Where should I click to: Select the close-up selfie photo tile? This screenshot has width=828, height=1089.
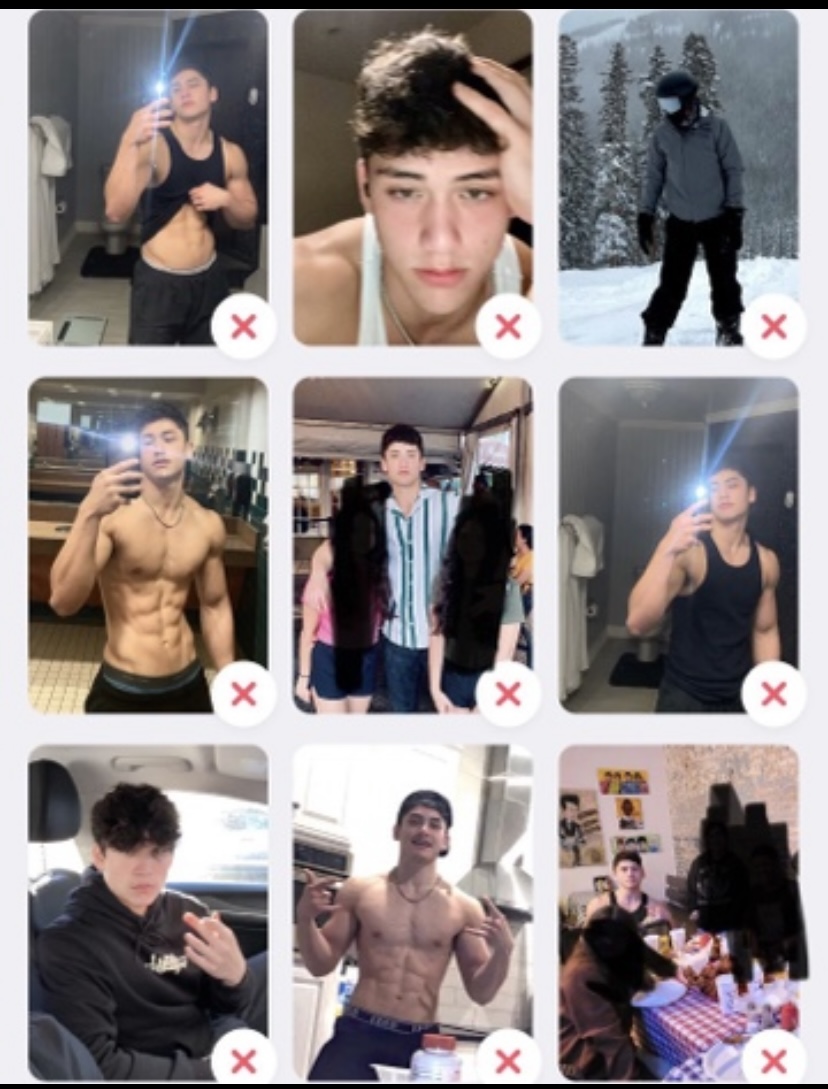point(412,170)
